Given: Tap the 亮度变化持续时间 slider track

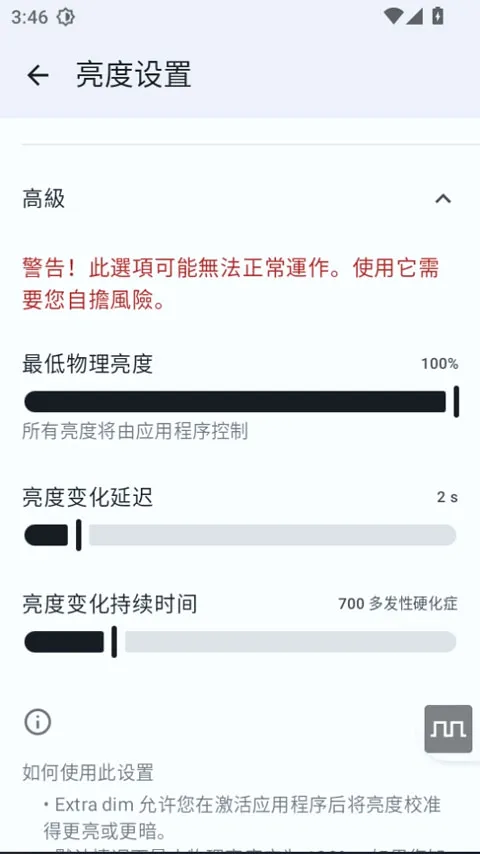Looking at the screenshot, I should (x=240, y=642).
